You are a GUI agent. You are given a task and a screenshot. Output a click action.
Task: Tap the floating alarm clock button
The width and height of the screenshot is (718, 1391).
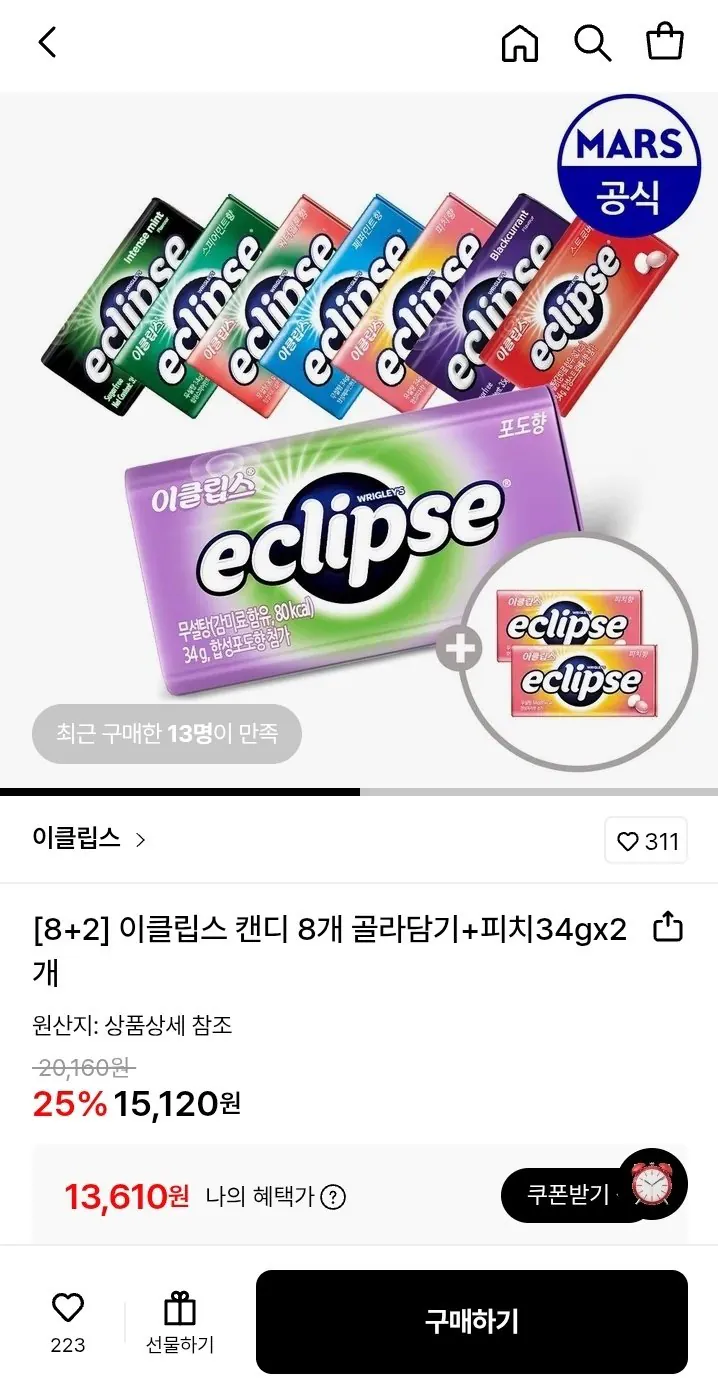652,1184
